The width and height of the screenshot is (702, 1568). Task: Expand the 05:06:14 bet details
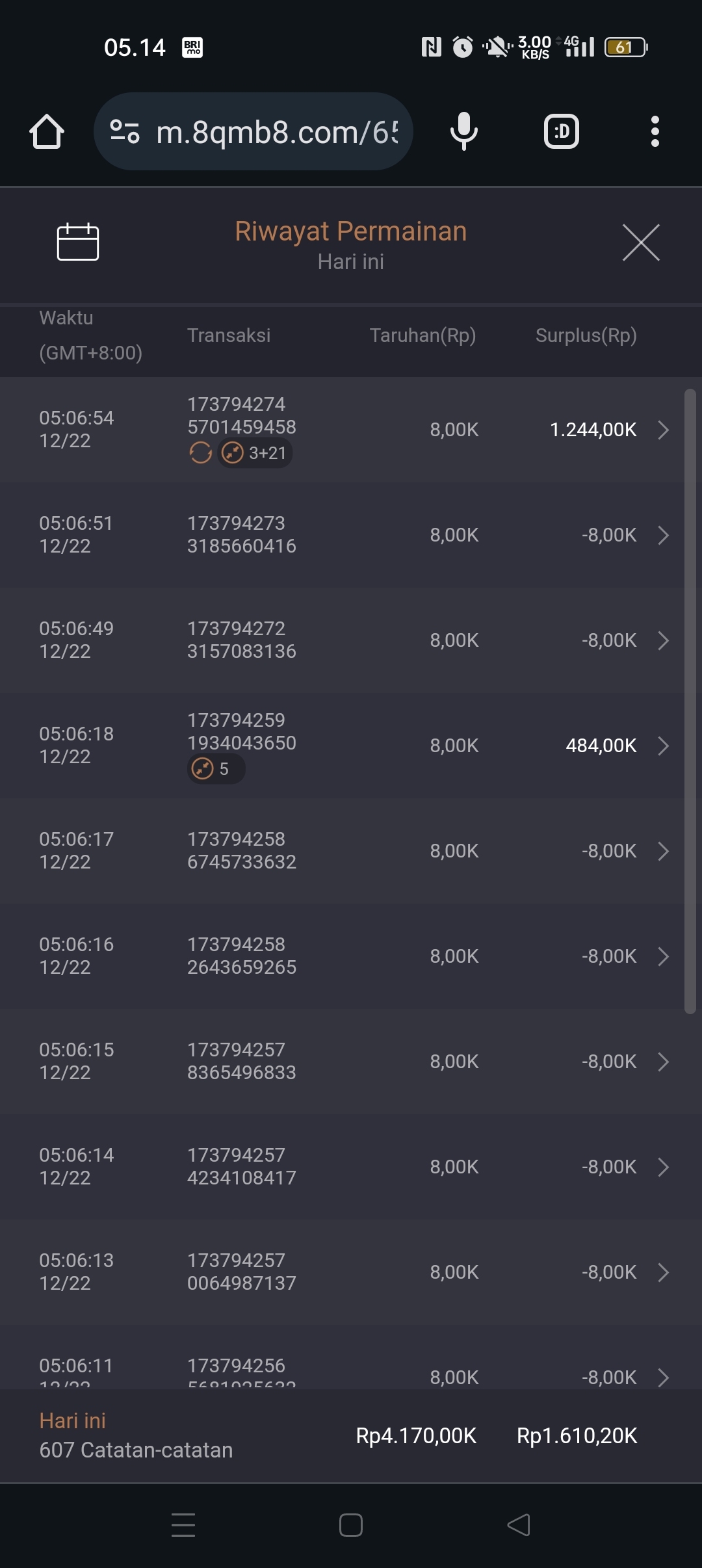pyautogui.click(x=662, y=1167)
